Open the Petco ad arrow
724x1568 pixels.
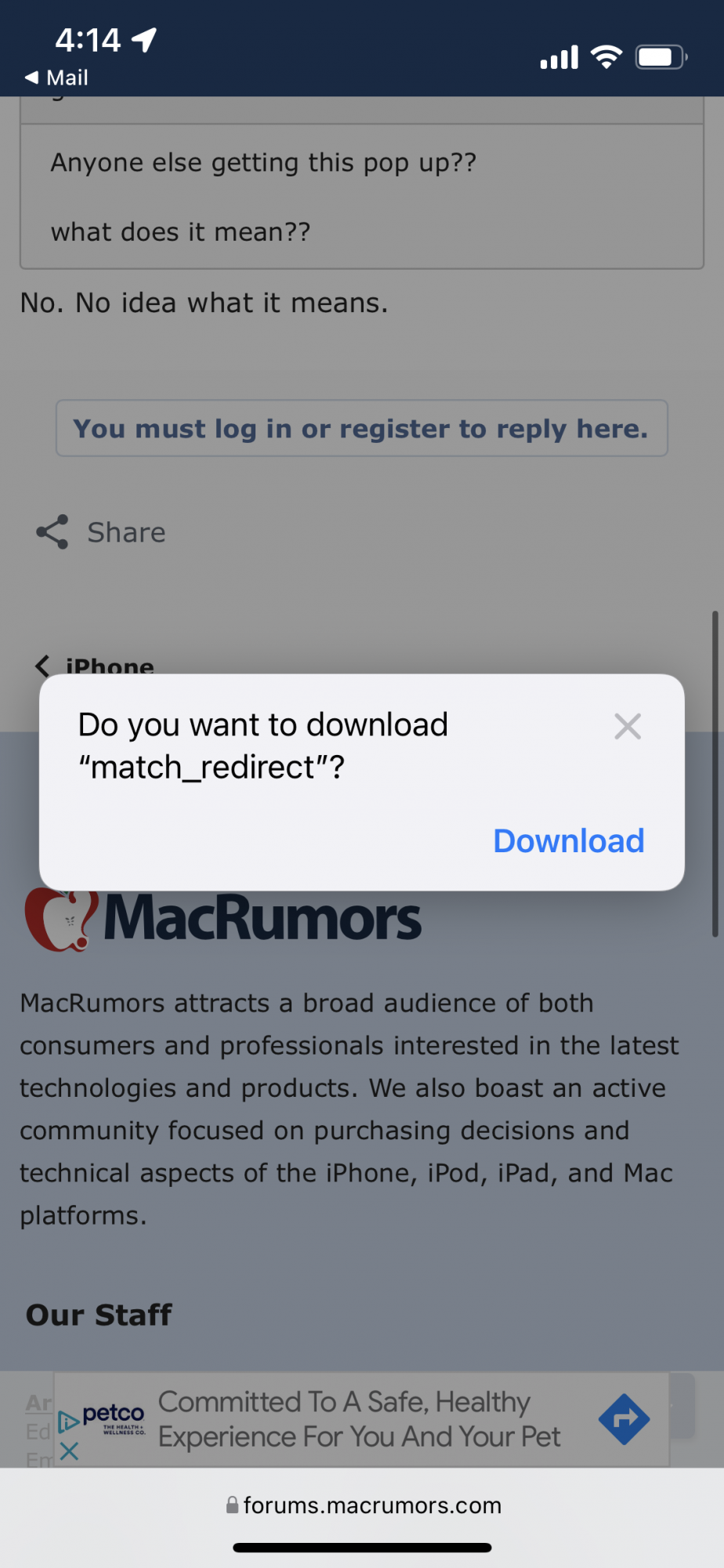pos(624,1419)
